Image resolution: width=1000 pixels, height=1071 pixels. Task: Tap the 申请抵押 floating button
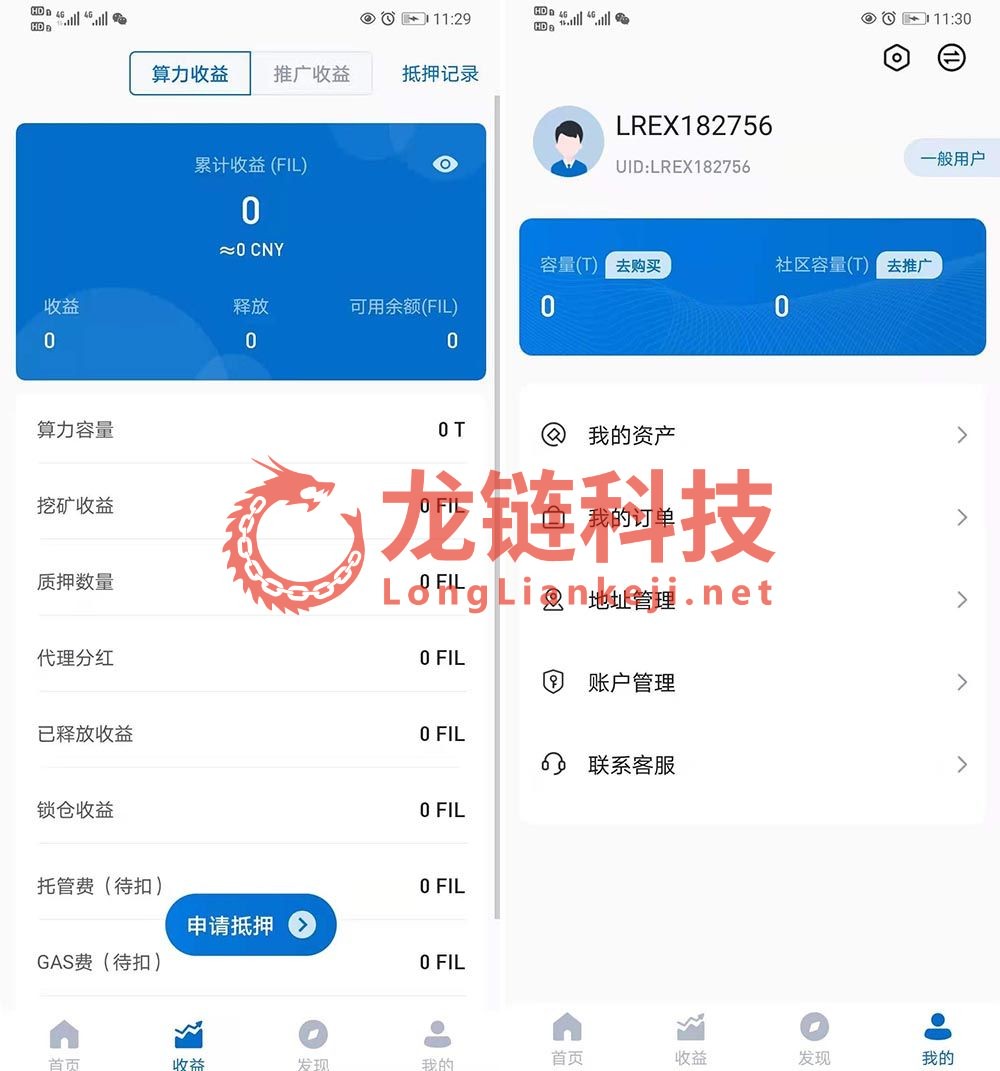250,925
